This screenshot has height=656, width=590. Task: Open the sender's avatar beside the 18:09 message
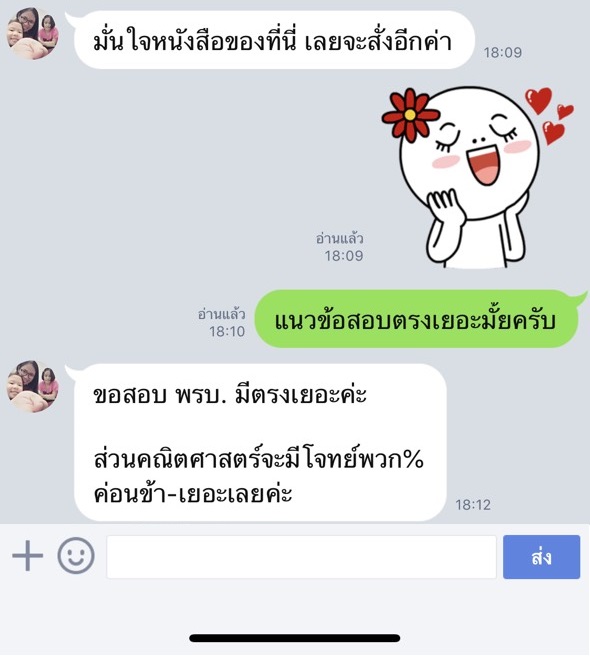coord(33,33)
